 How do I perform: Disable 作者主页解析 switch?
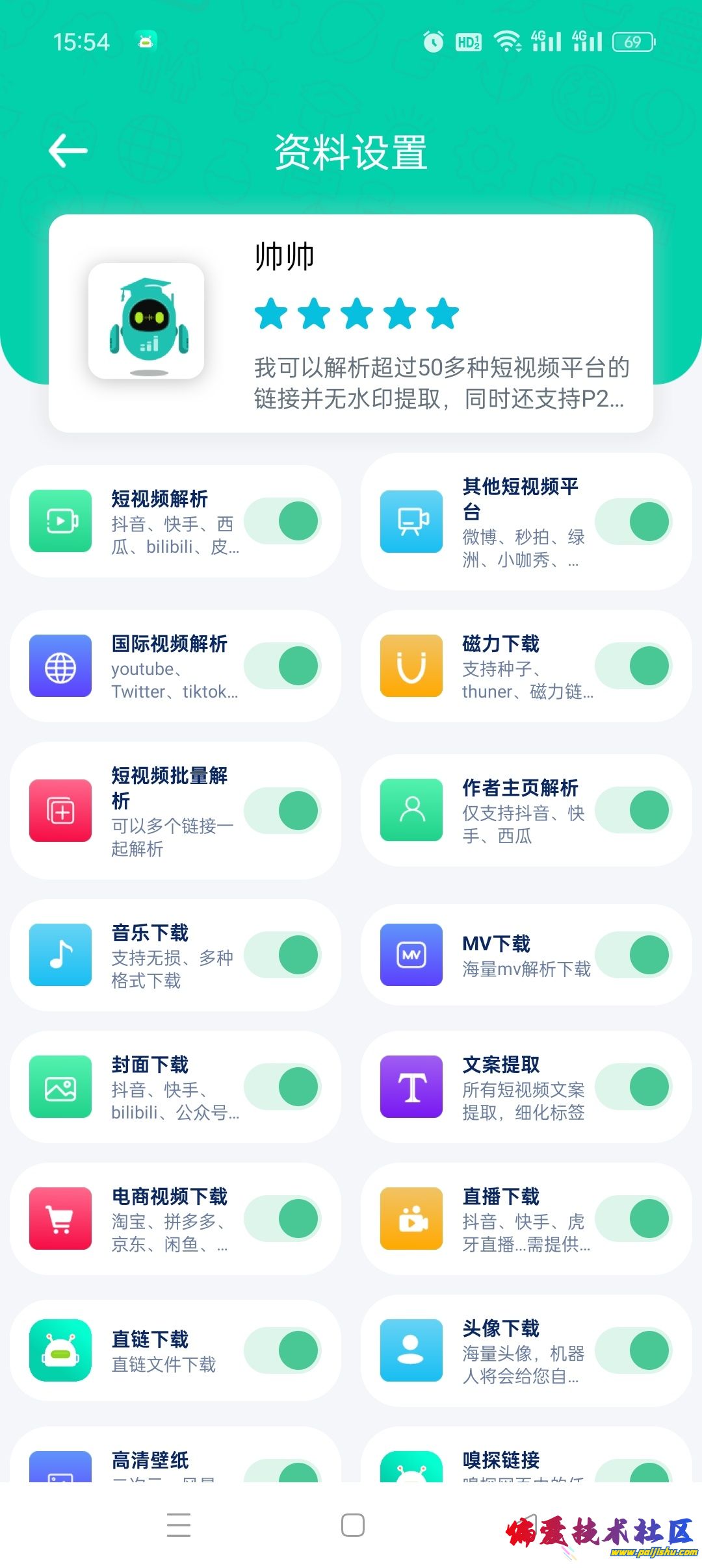coord(634,810)
